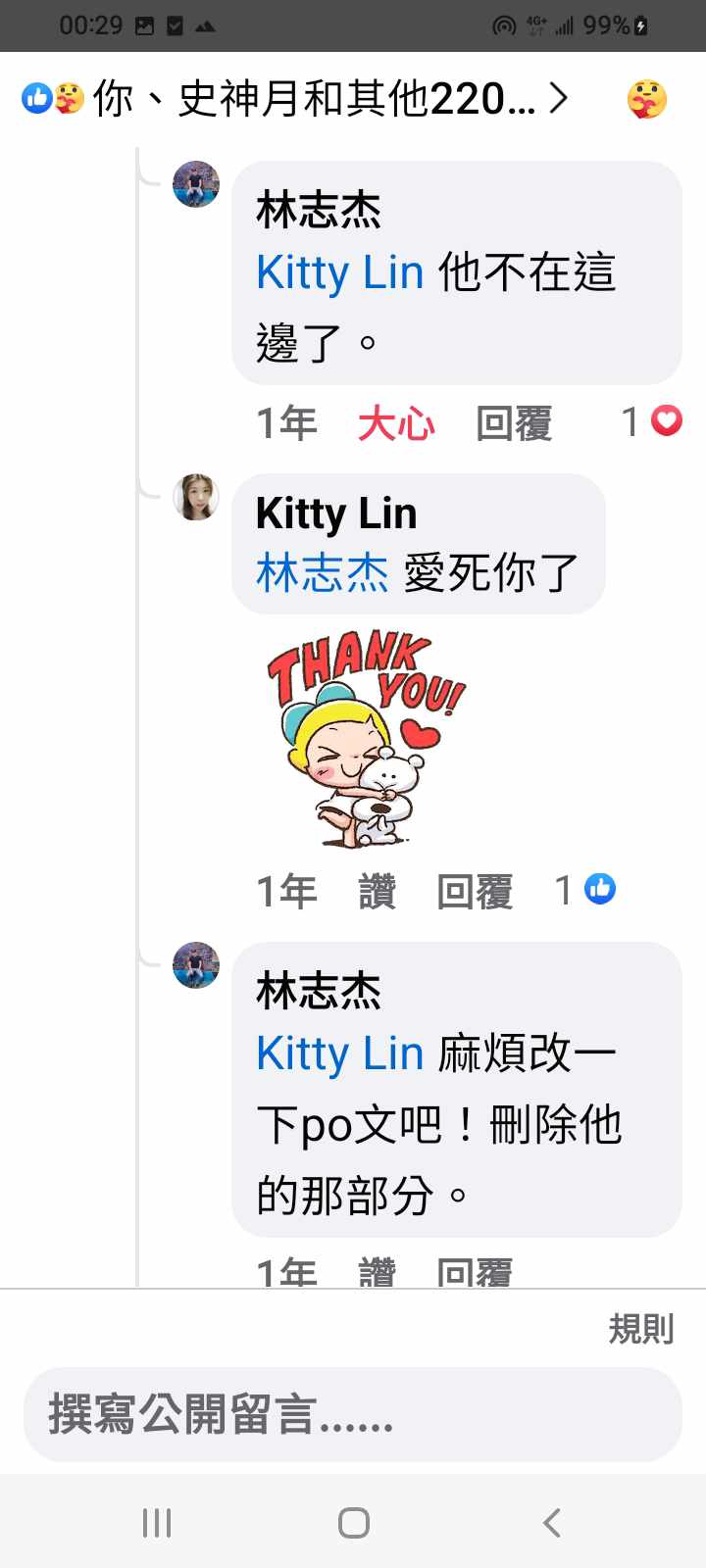Open 林志杰's profile picture on first comment
The width and height of the screenshot is (706, 1568).
click(x=196, y=184)
